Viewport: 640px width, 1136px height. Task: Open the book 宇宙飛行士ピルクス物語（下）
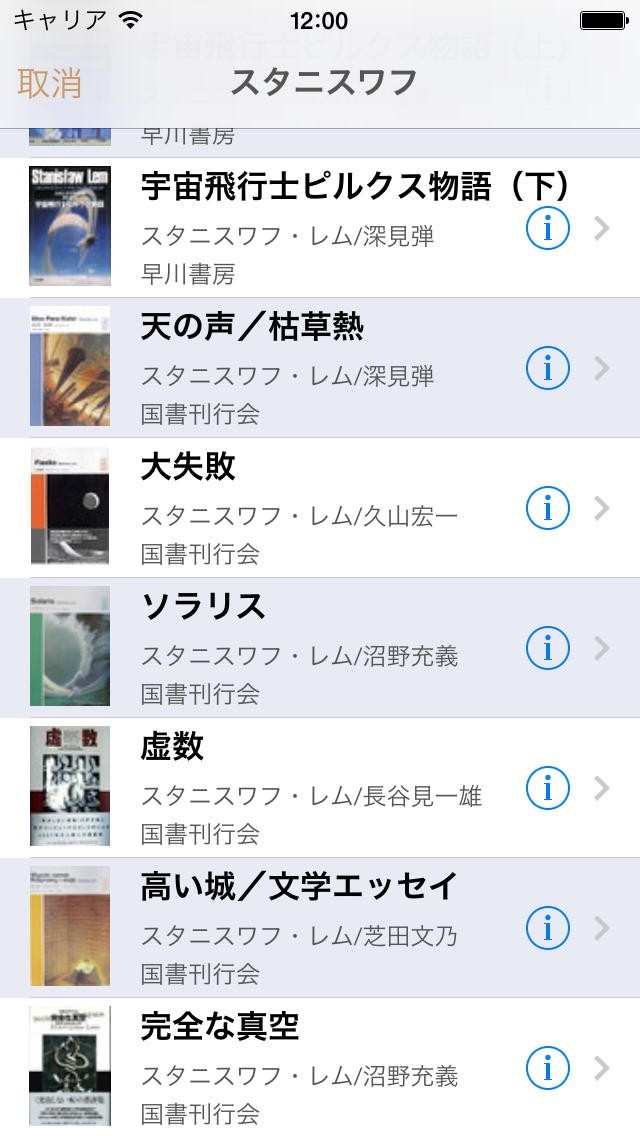pyautogui.click(x=300, y=228)
